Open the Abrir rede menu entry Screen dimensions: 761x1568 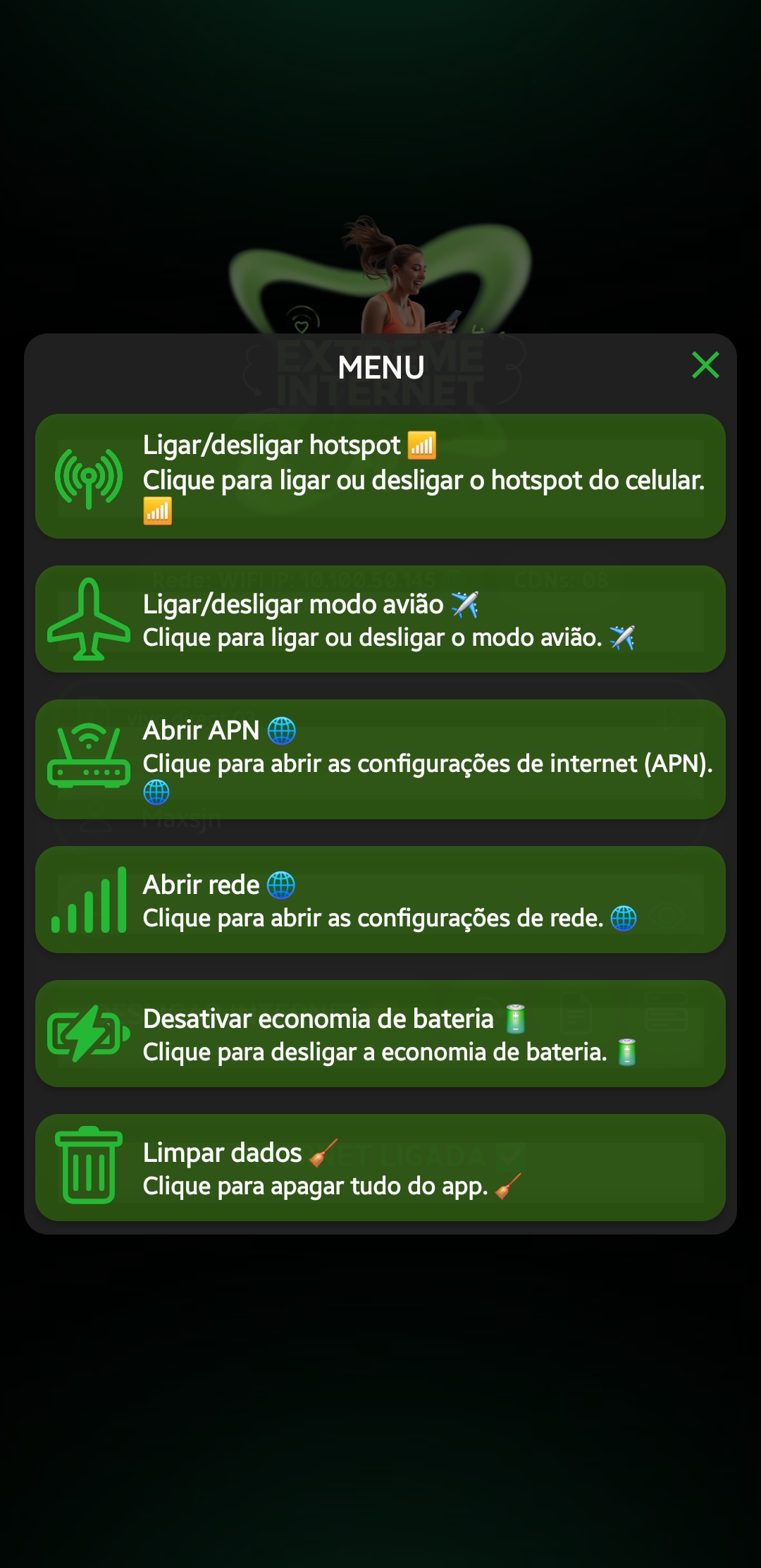380,899
